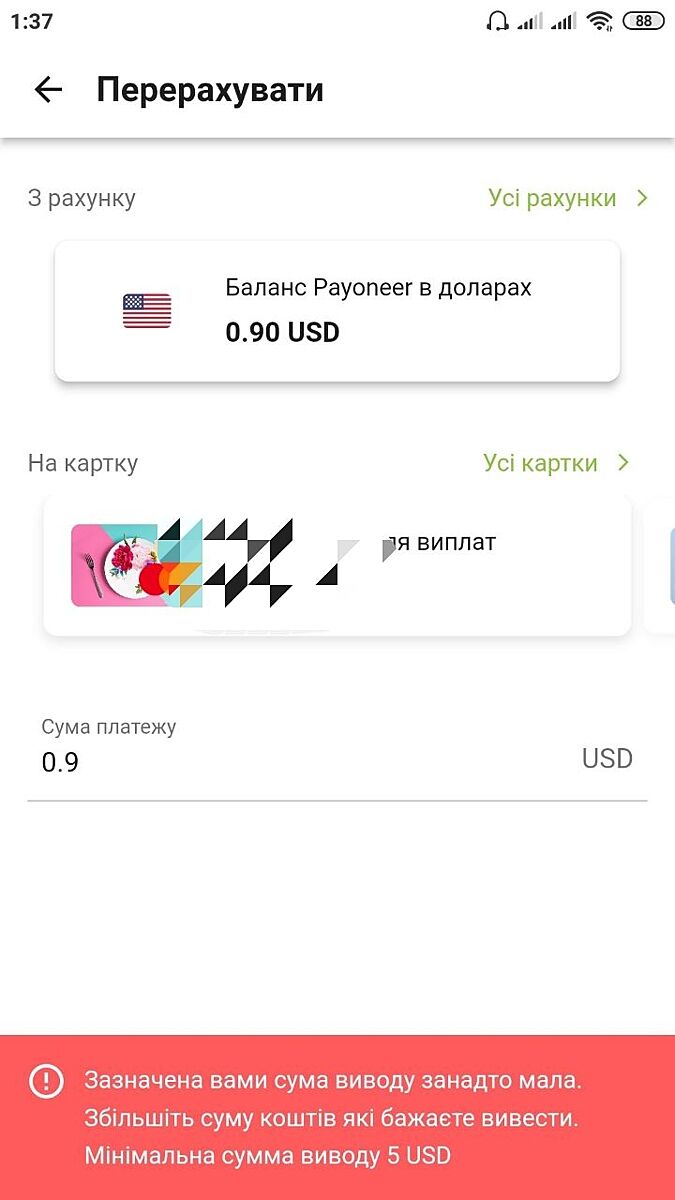Go back using the top-left arrow
The image size is (675, 1200).
(x=48, y=90)
